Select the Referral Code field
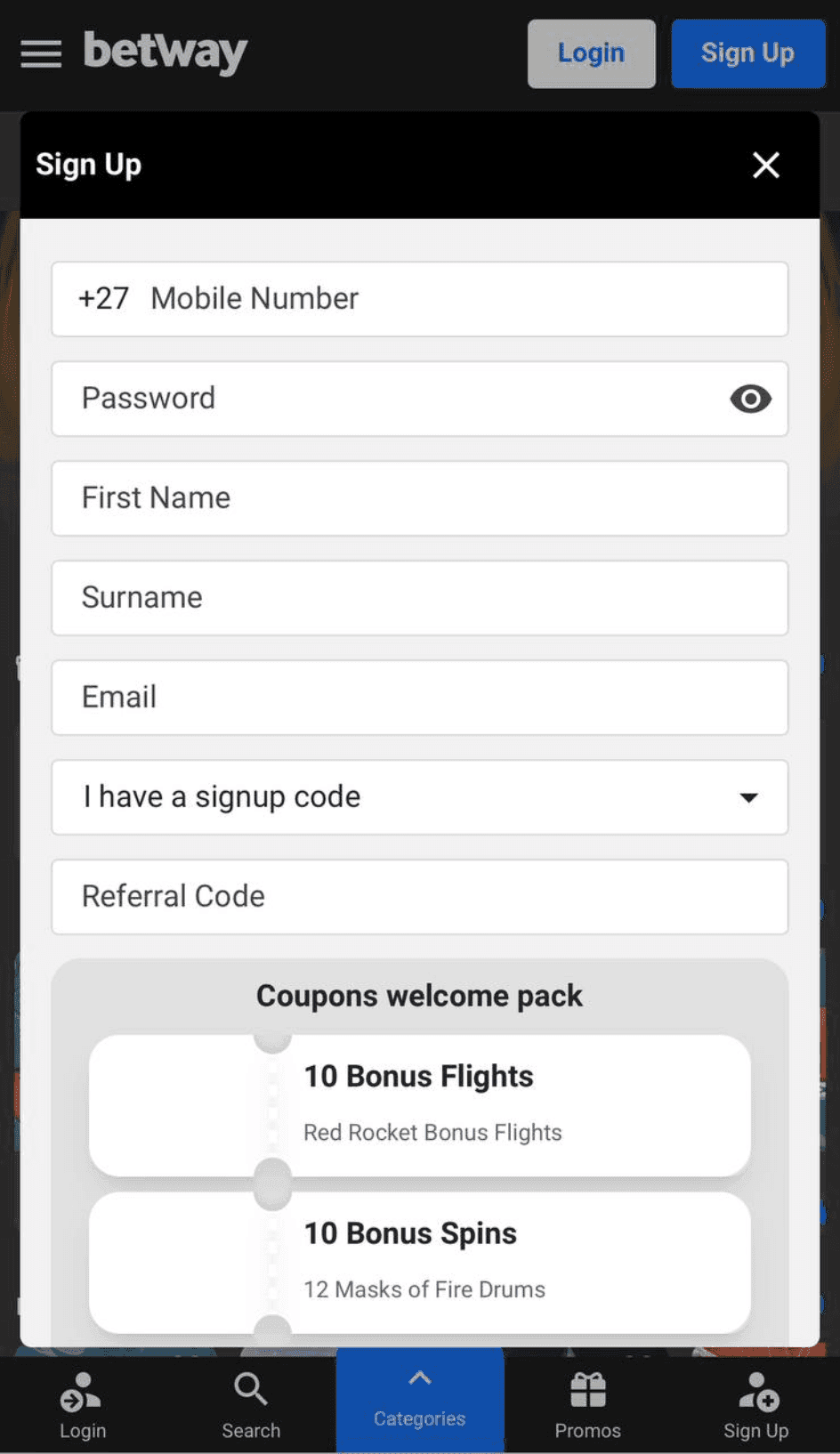This screenshot has width=840, height=1454. tap(419, 897)
